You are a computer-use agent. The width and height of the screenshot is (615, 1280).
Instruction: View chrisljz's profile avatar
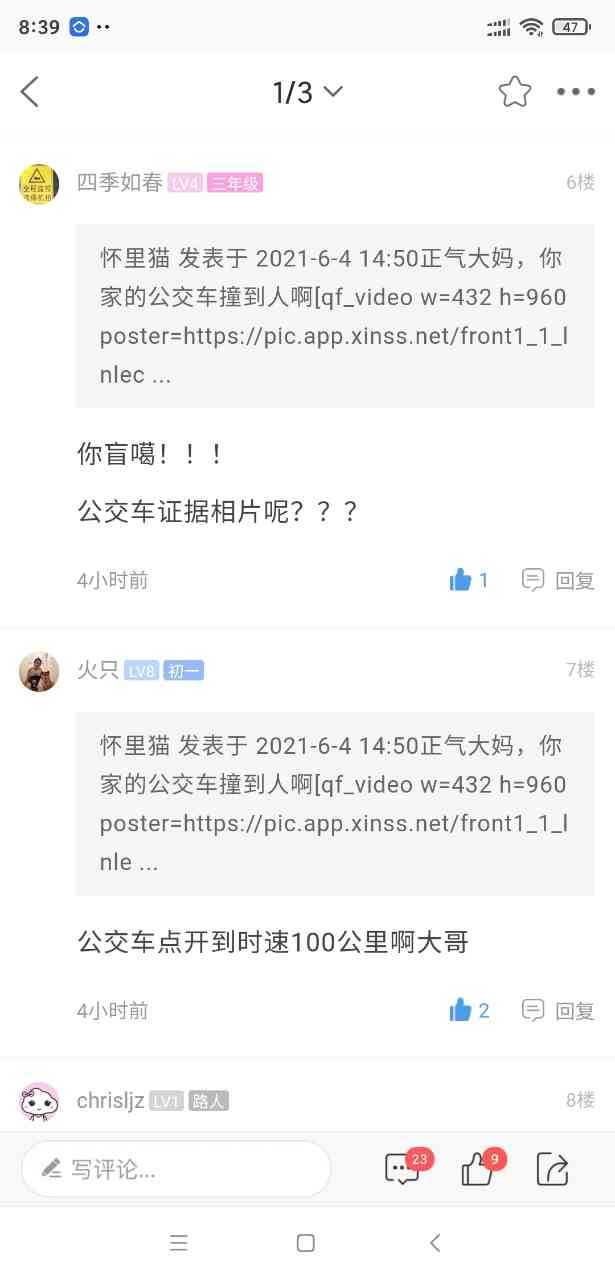click(x=39, y=1101)
